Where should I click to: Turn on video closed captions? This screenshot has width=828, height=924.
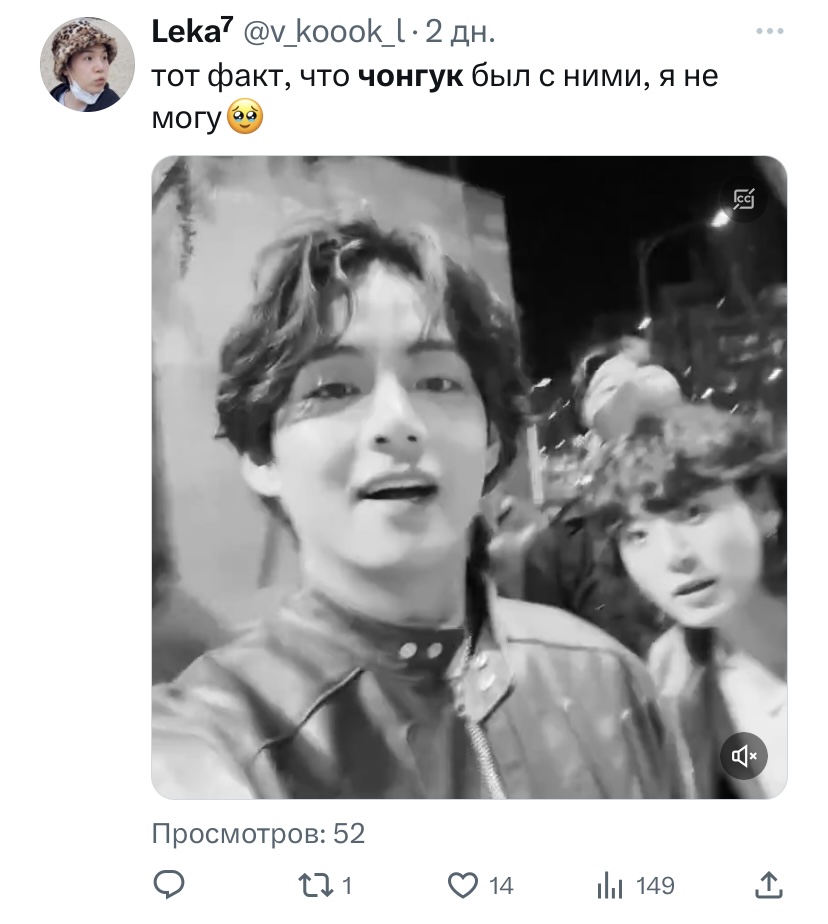pos(744,199)
